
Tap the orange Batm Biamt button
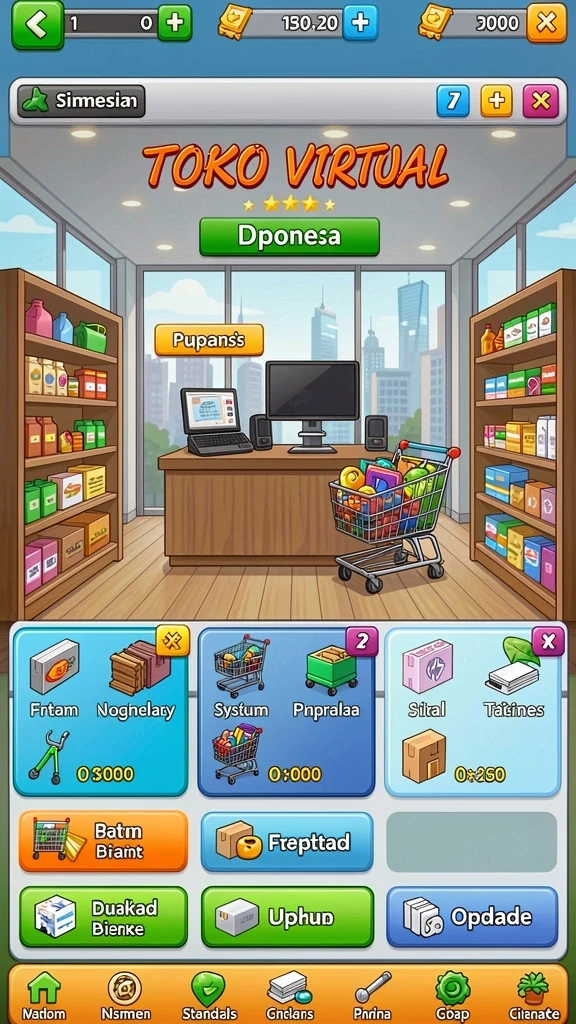(103, 841)
